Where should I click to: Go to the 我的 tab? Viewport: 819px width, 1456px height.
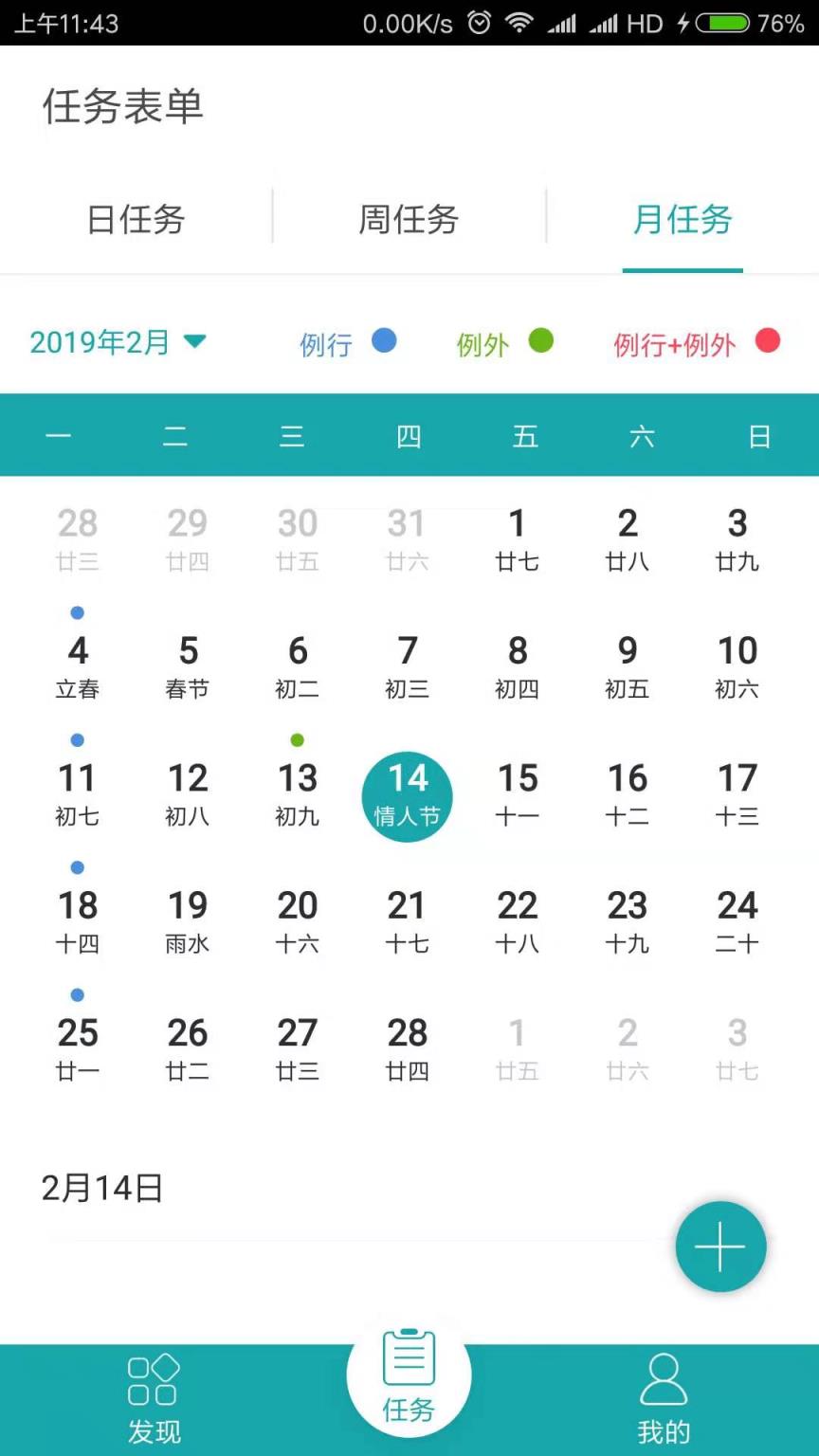point(664,1399)
